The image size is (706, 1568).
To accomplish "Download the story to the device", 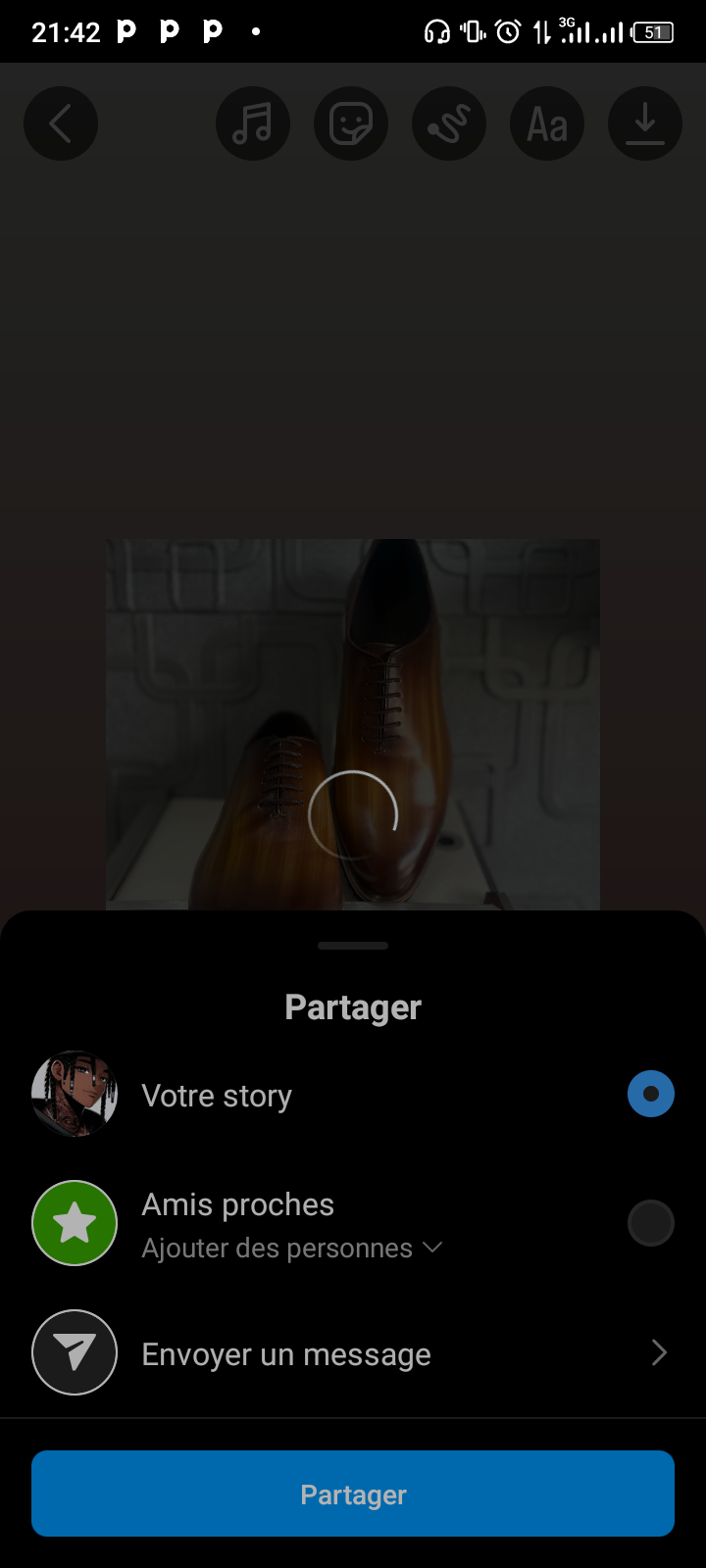I will [x=645, y=123].
